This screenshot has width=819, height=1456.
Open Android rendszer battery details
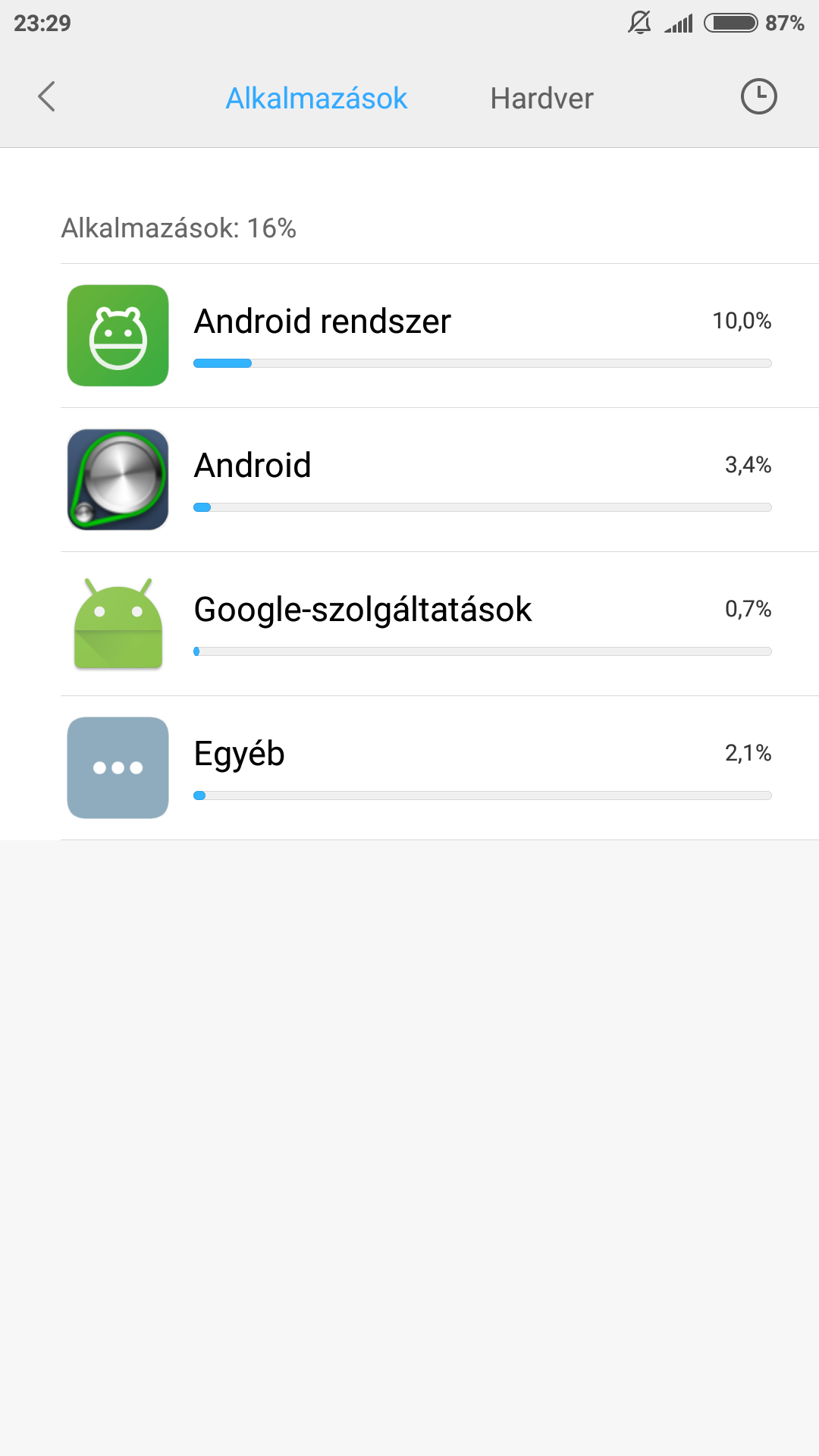(440, 336)
